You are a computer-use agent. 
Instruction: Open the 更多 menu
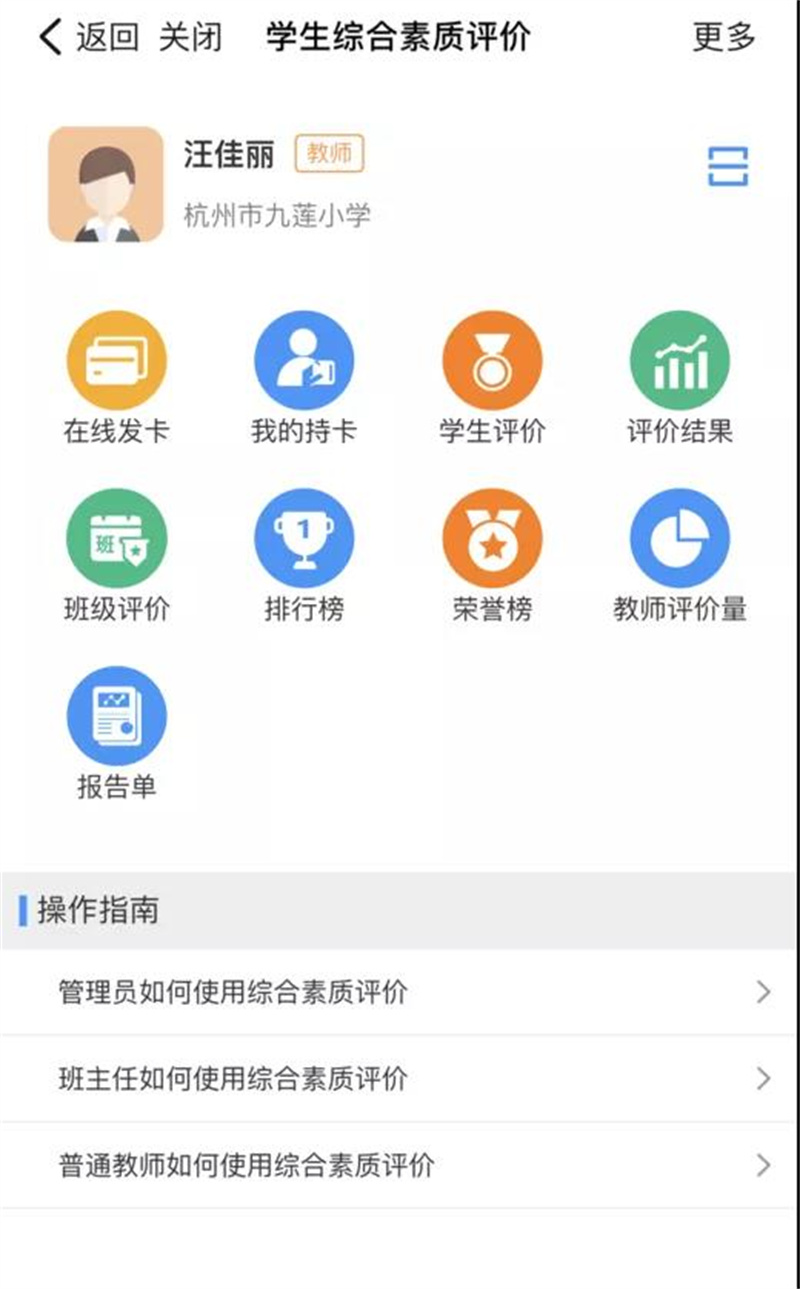(723, 38)
